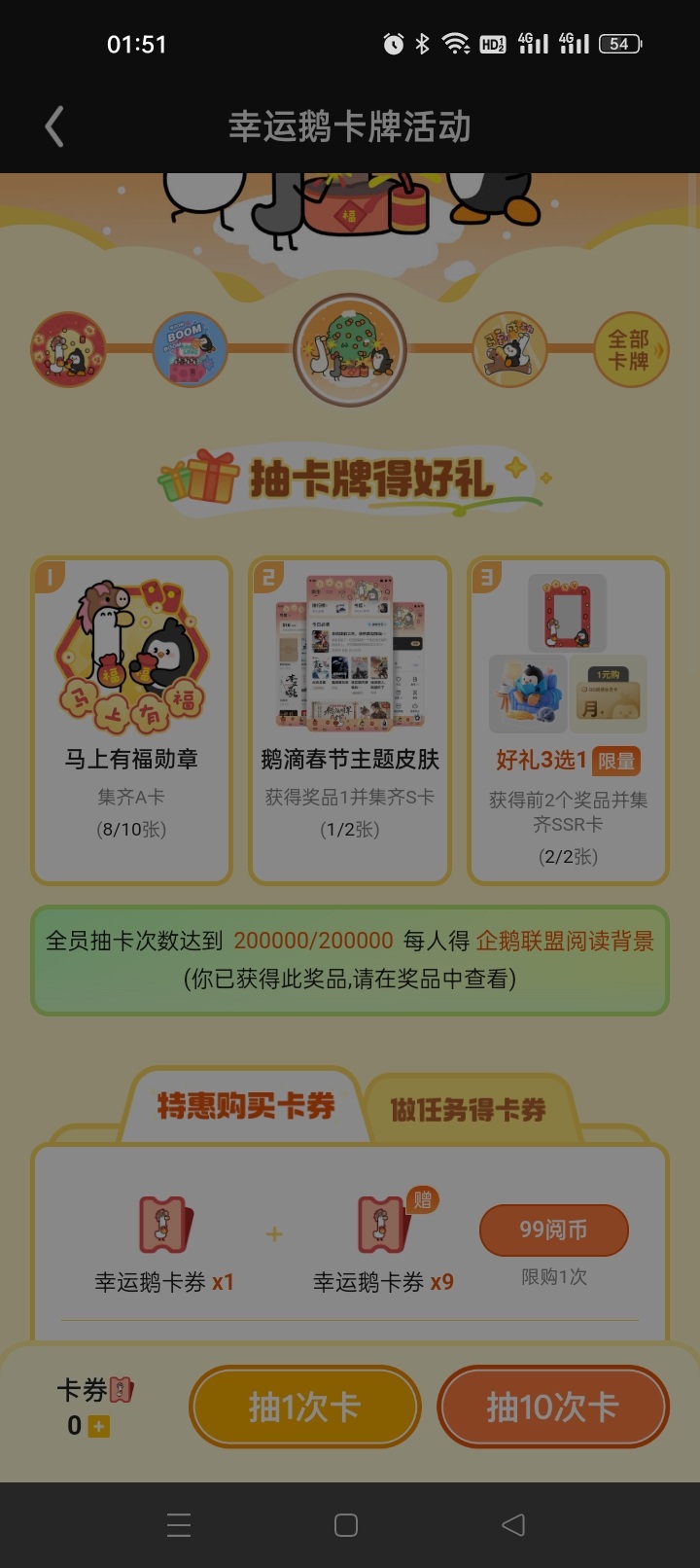Open the 好礼3选1 limited prize card
This screenshot has height=1568, width=700.
[x=569, y=720]
